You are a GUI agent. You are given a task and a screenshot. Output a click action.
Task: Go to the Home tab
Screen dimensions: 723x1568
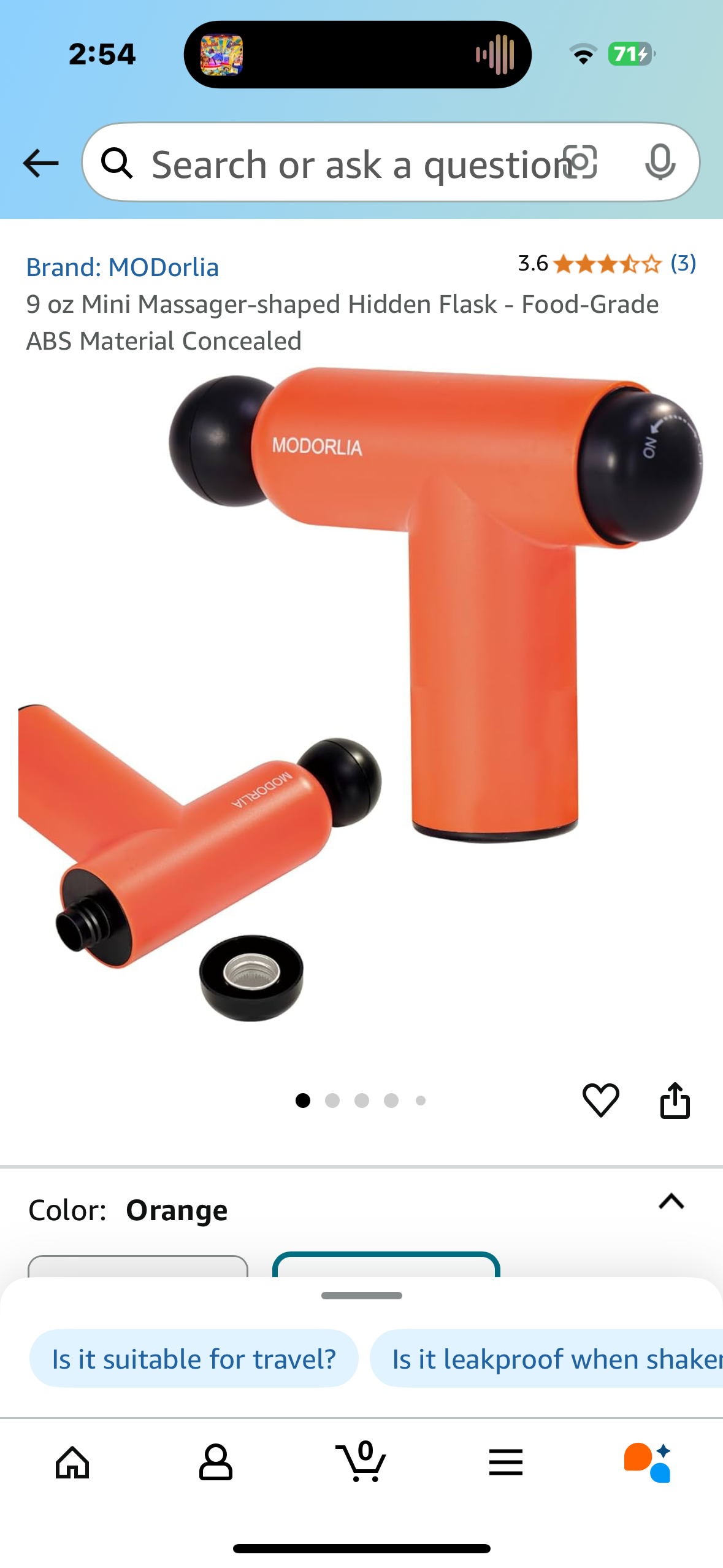click(72, 1462)
